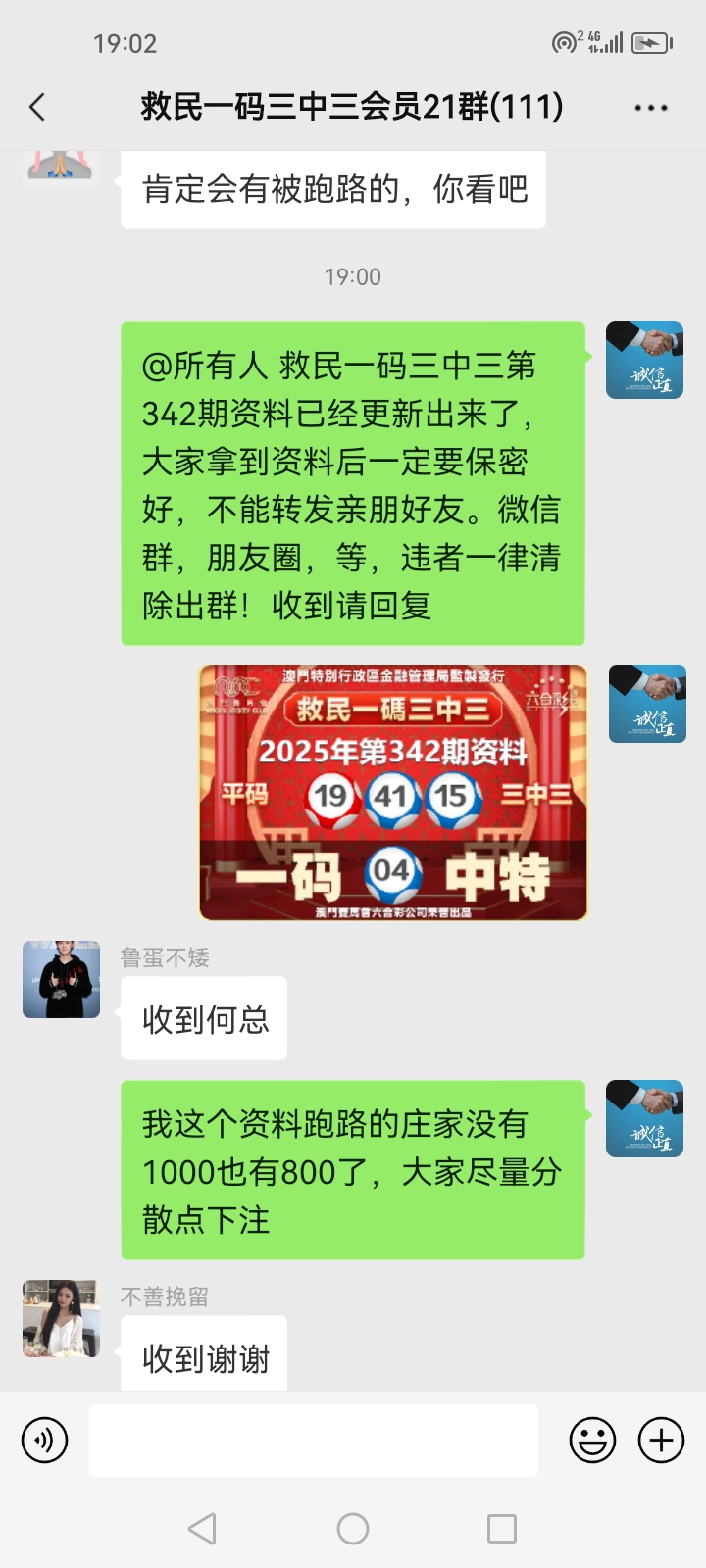Switch to voice message input
Viewport: 706px width, 1568px height.
tap(45, 1440)
